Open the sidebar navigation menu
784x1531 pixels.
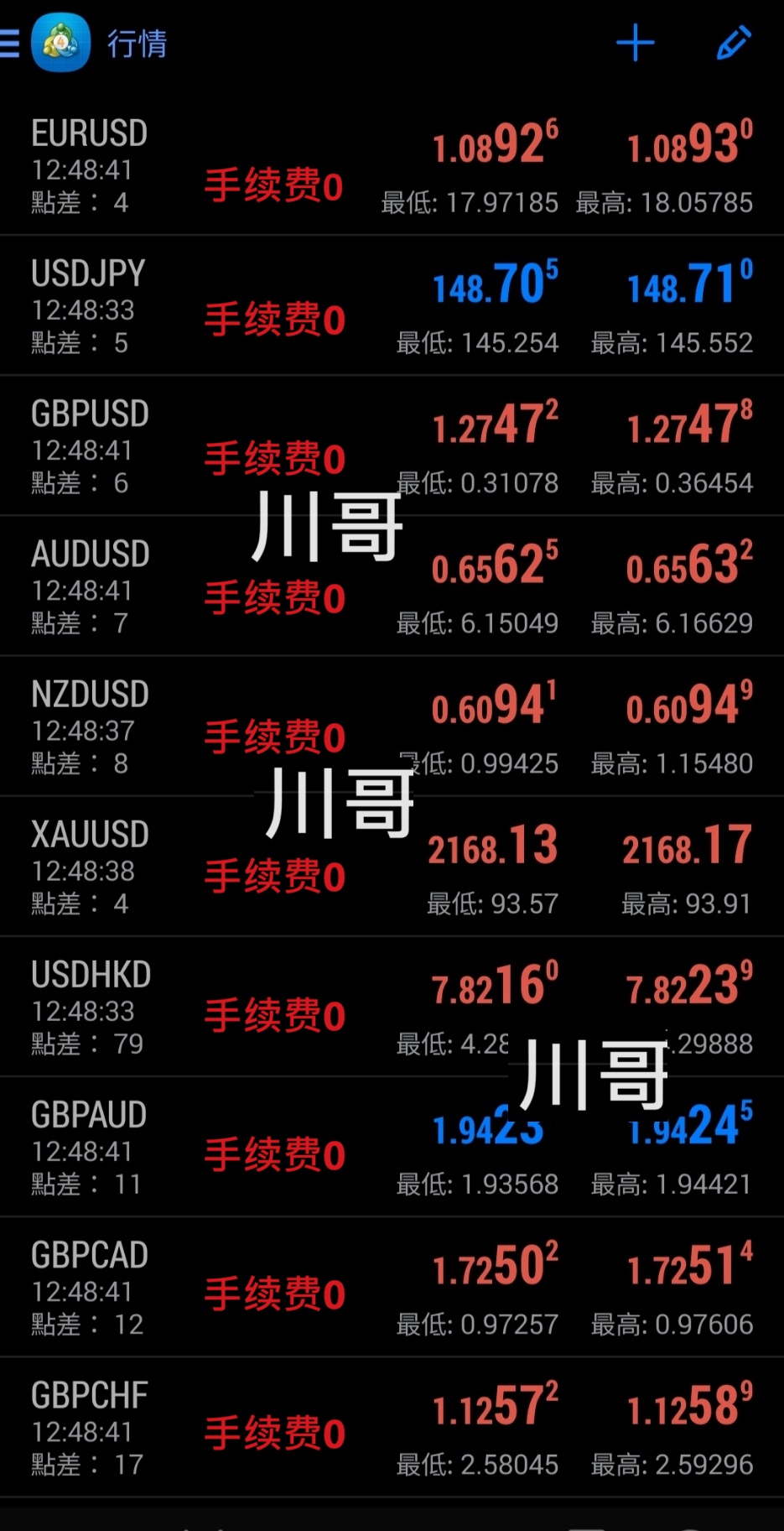tap(8, 44)
